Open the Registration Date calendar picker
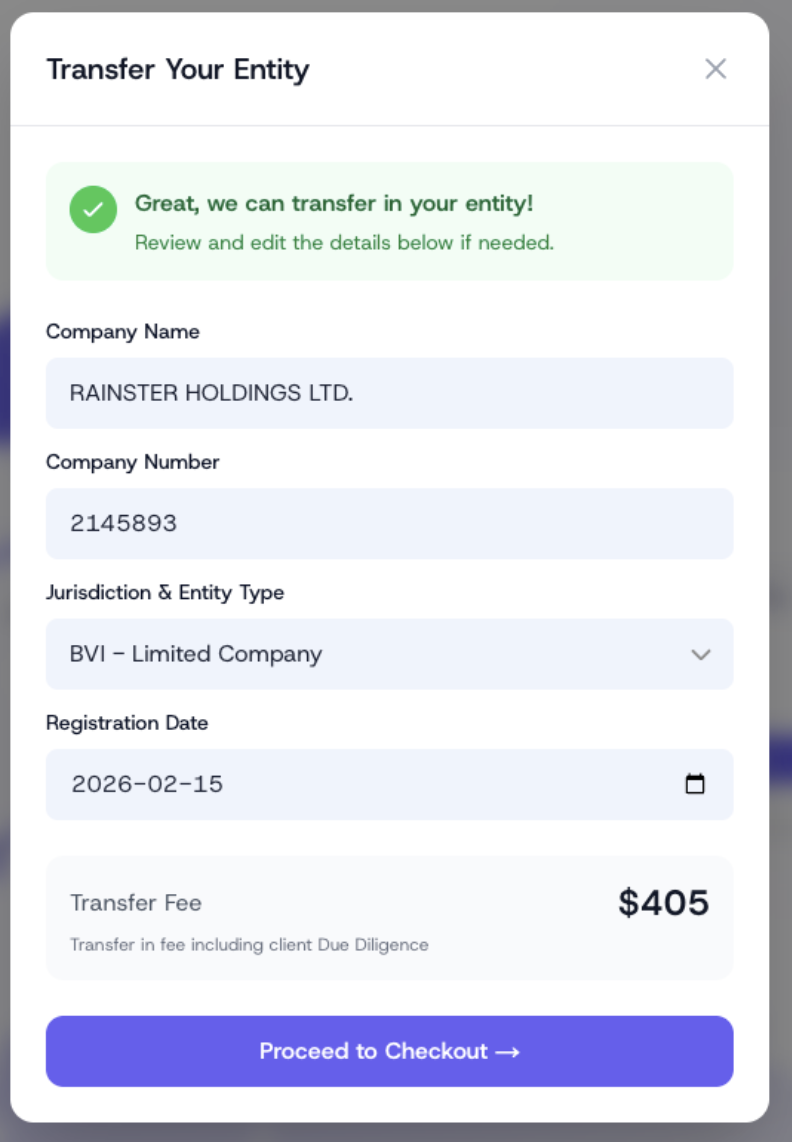Viewport: 792px width, 1142px height. pos(695,784)
